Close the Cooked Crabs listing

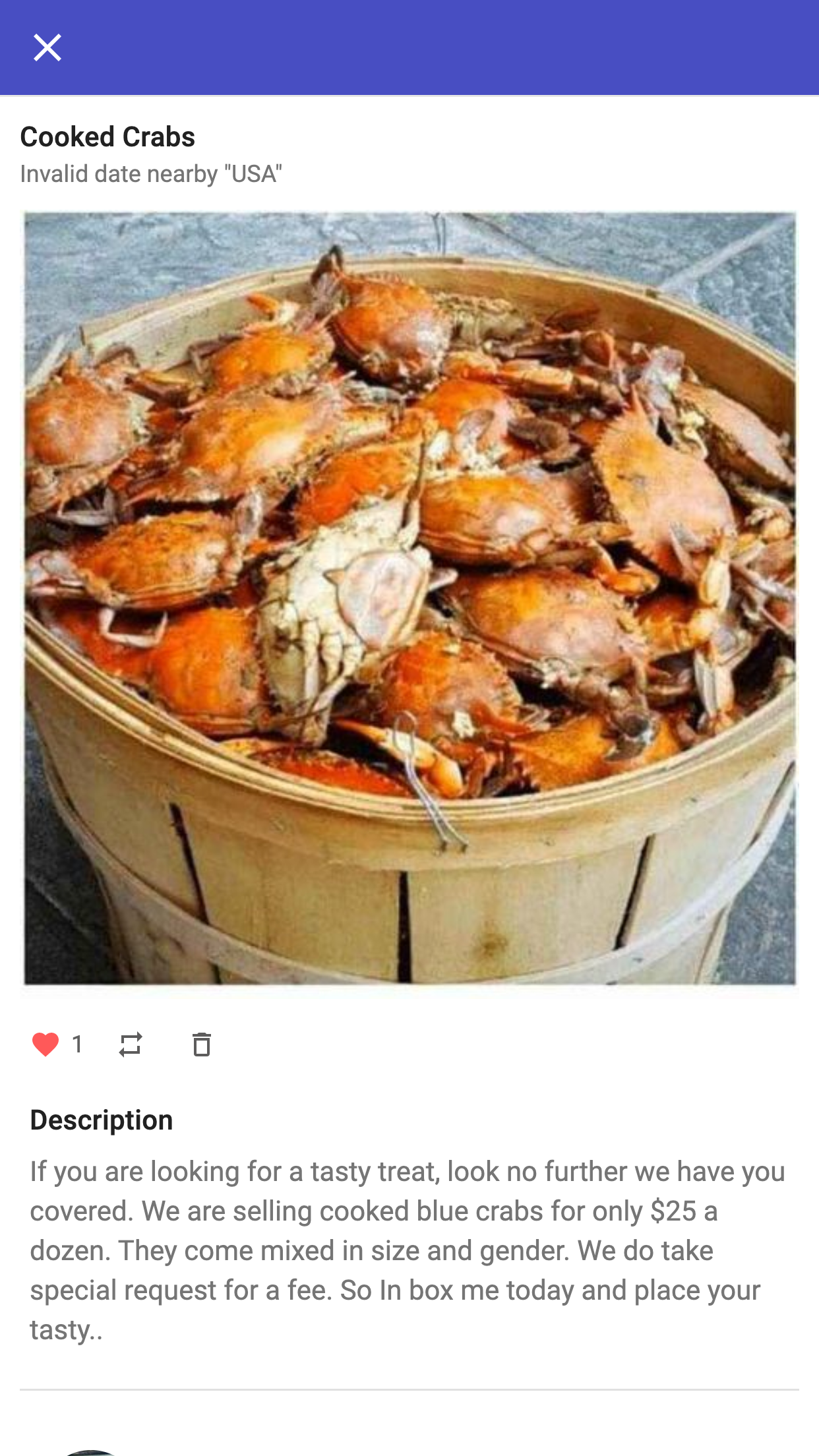47,47
